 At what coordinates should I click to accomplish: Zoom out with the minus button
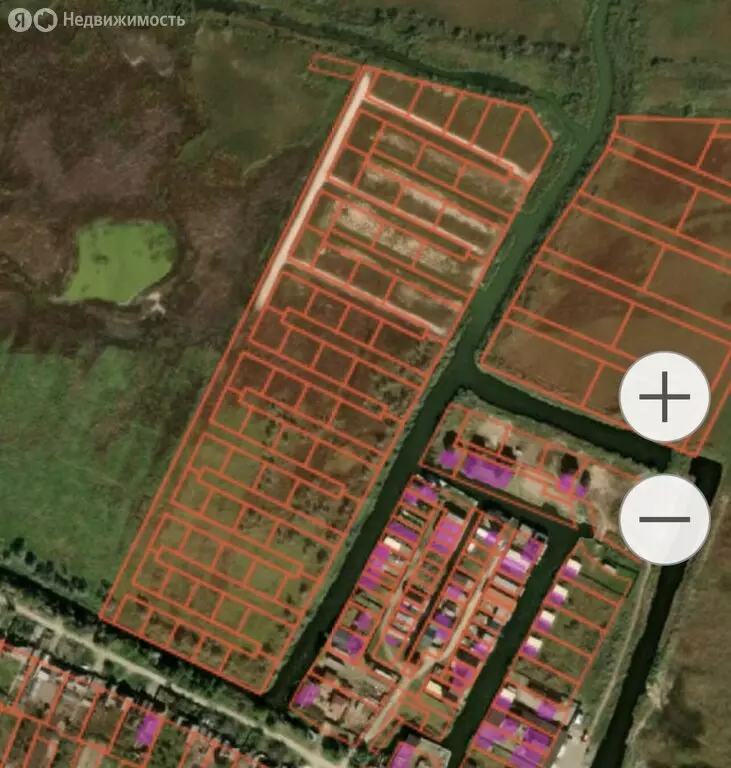click(665, 519)
